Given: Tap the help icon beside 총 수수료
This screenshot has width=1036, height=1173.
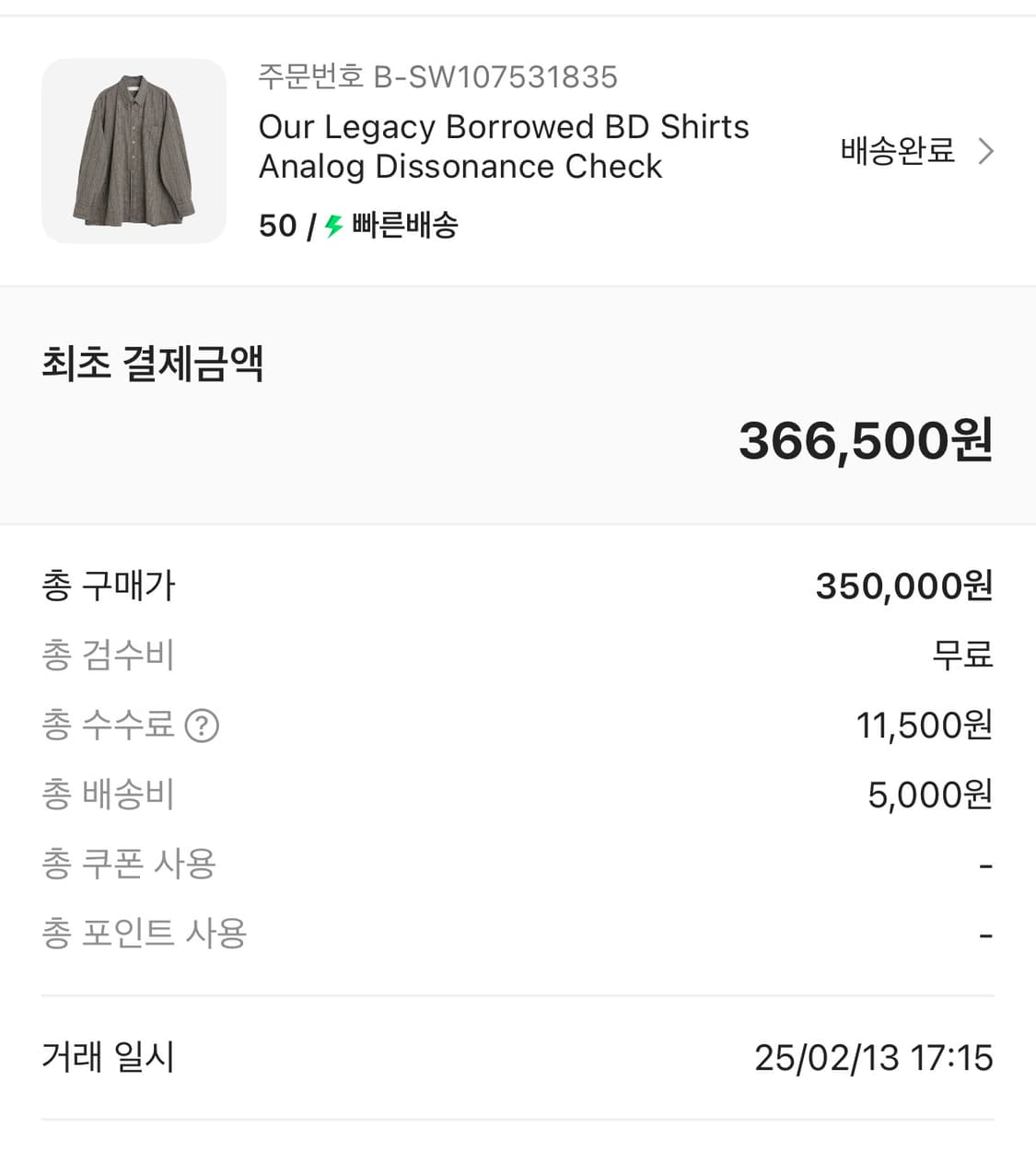Looking at the screenshot, I should [x=202, y=726].
